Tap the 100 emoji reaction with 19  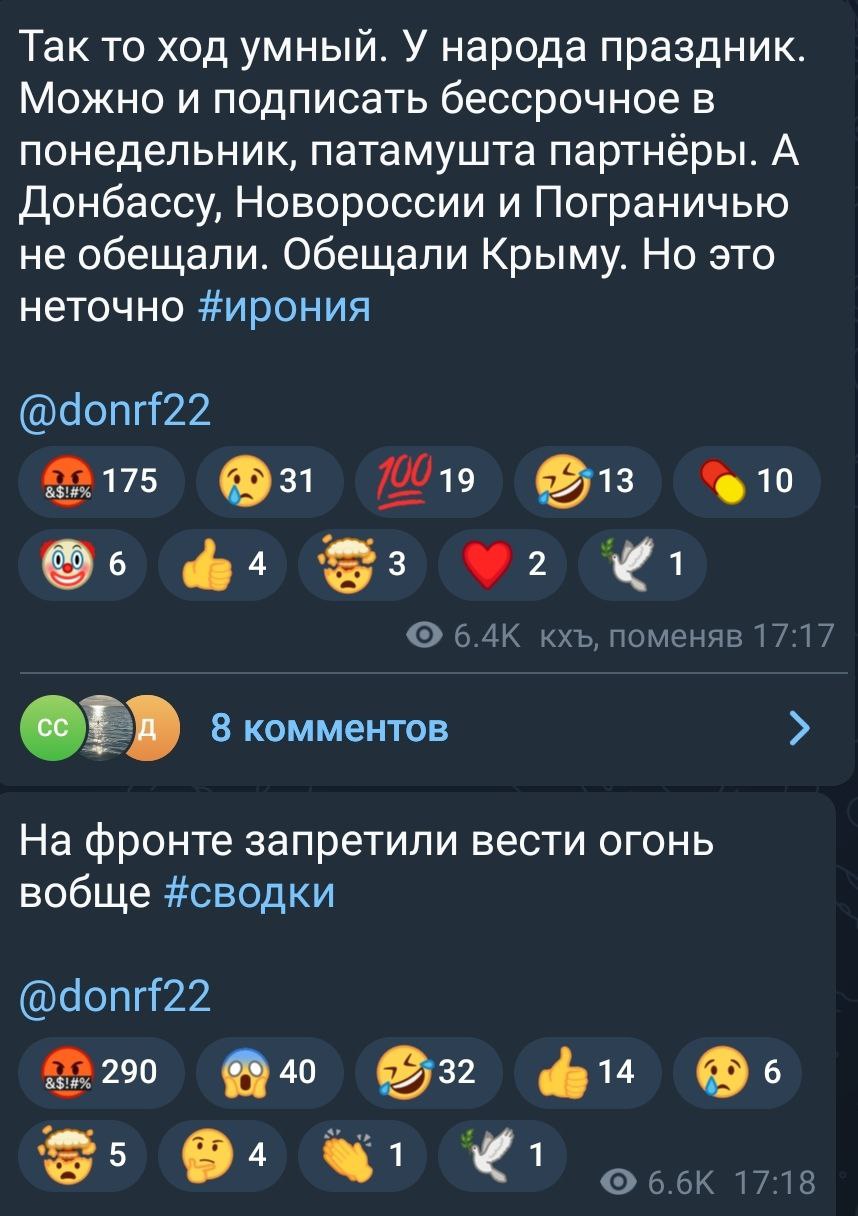coord(428,482)
